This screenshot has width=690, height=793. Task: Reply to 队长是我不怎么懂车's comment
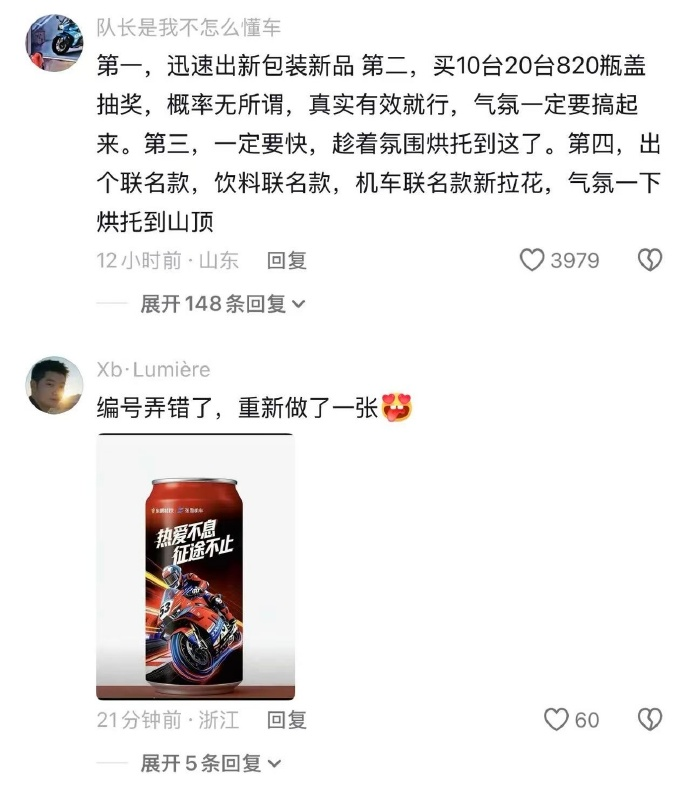[286, 260]
